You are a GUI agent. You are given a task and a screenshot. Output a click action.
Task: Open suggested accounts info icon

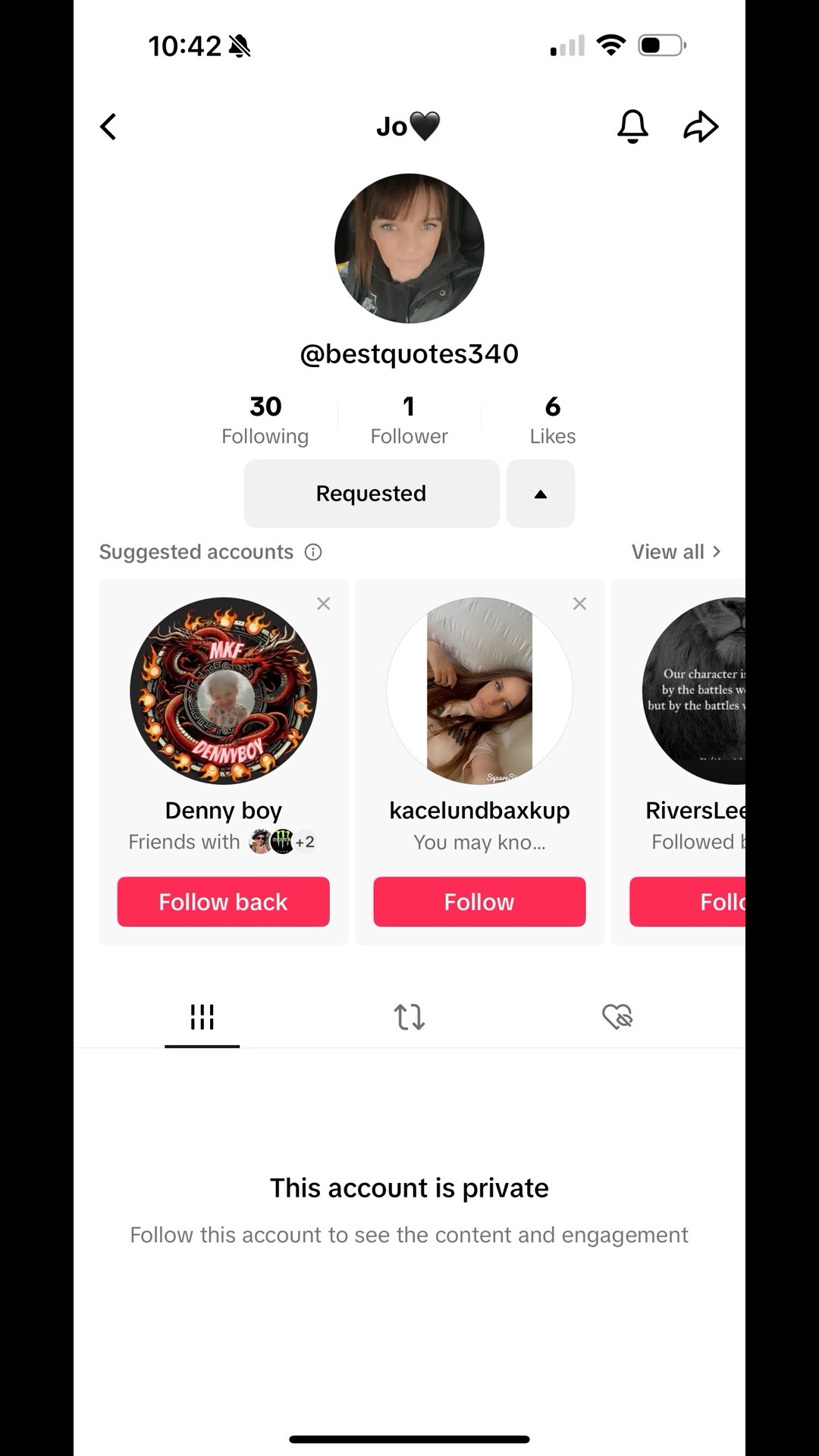coord(313,552)
